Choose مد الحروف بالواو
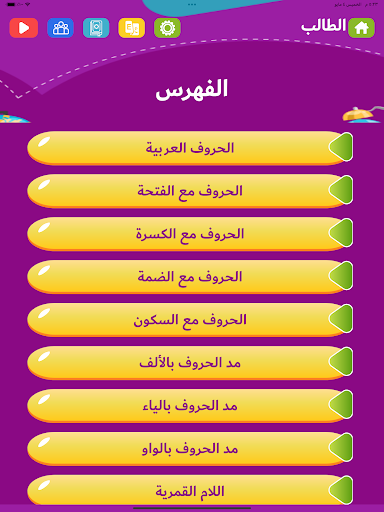Viewport: 384px width, 512px height. coord(190,449)
